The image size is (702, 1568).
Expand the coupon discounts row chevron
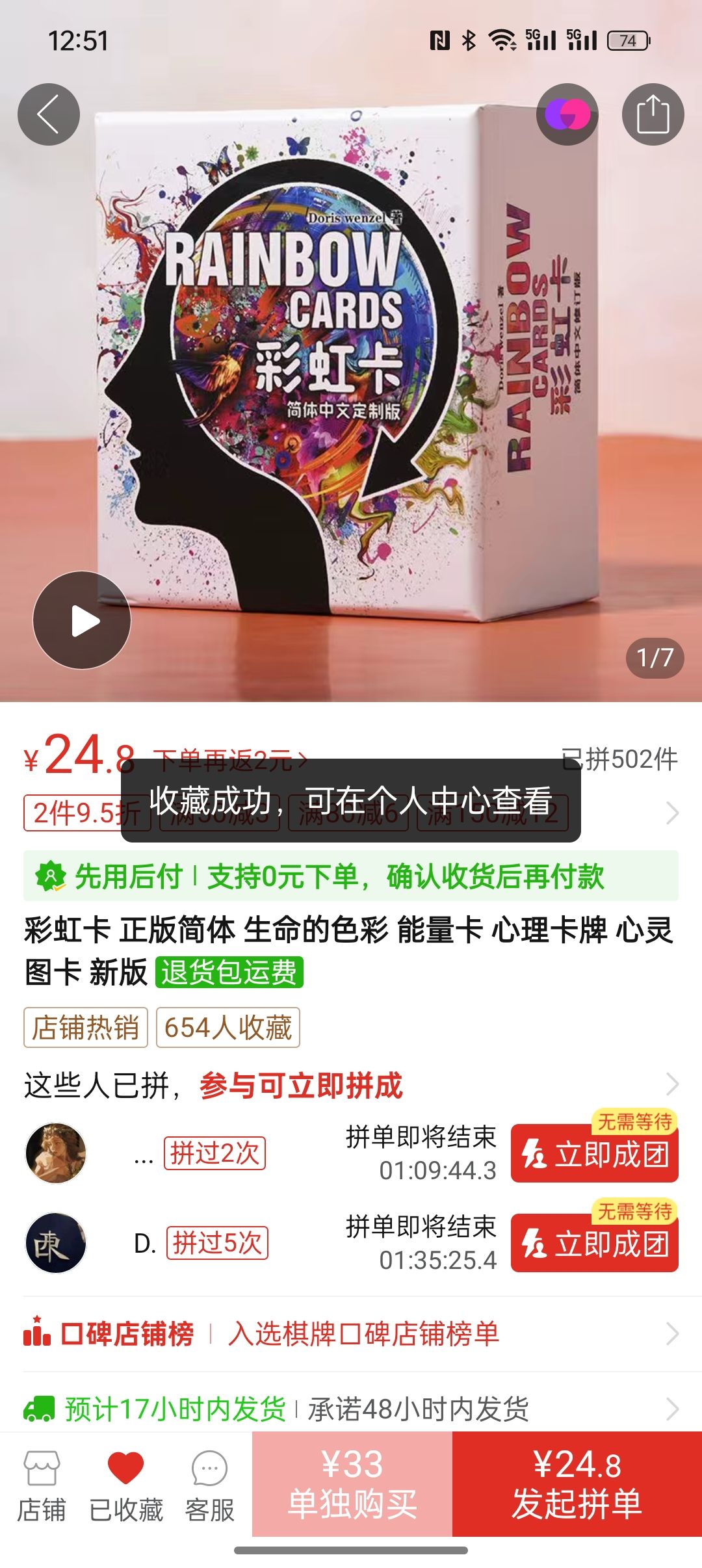pyautogui.click(x=672, y=813)
